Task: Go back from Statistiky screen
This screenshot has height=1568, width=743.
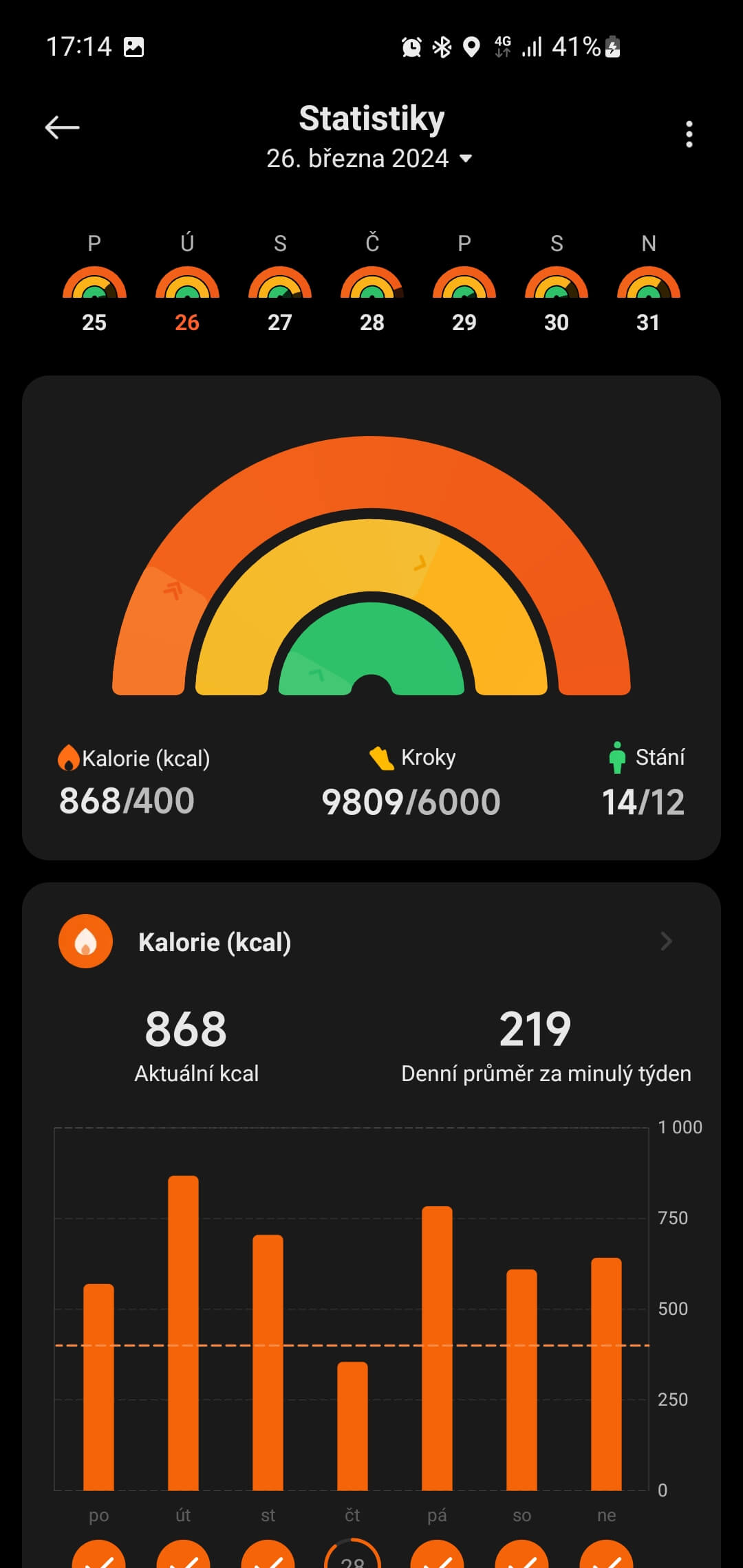Action: [x=63, y=128]
